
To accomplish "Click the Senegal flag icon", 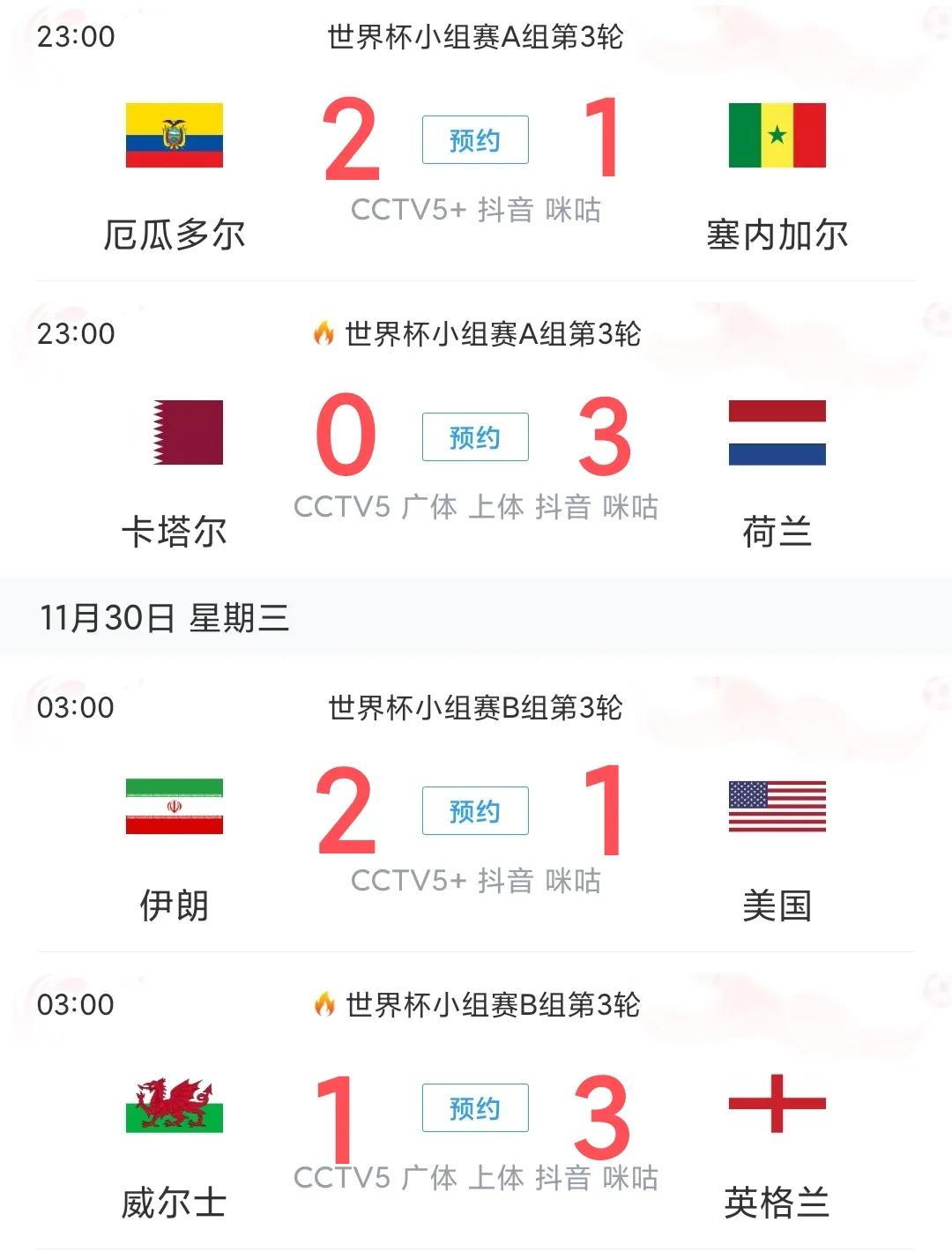I will coord(777,137).
